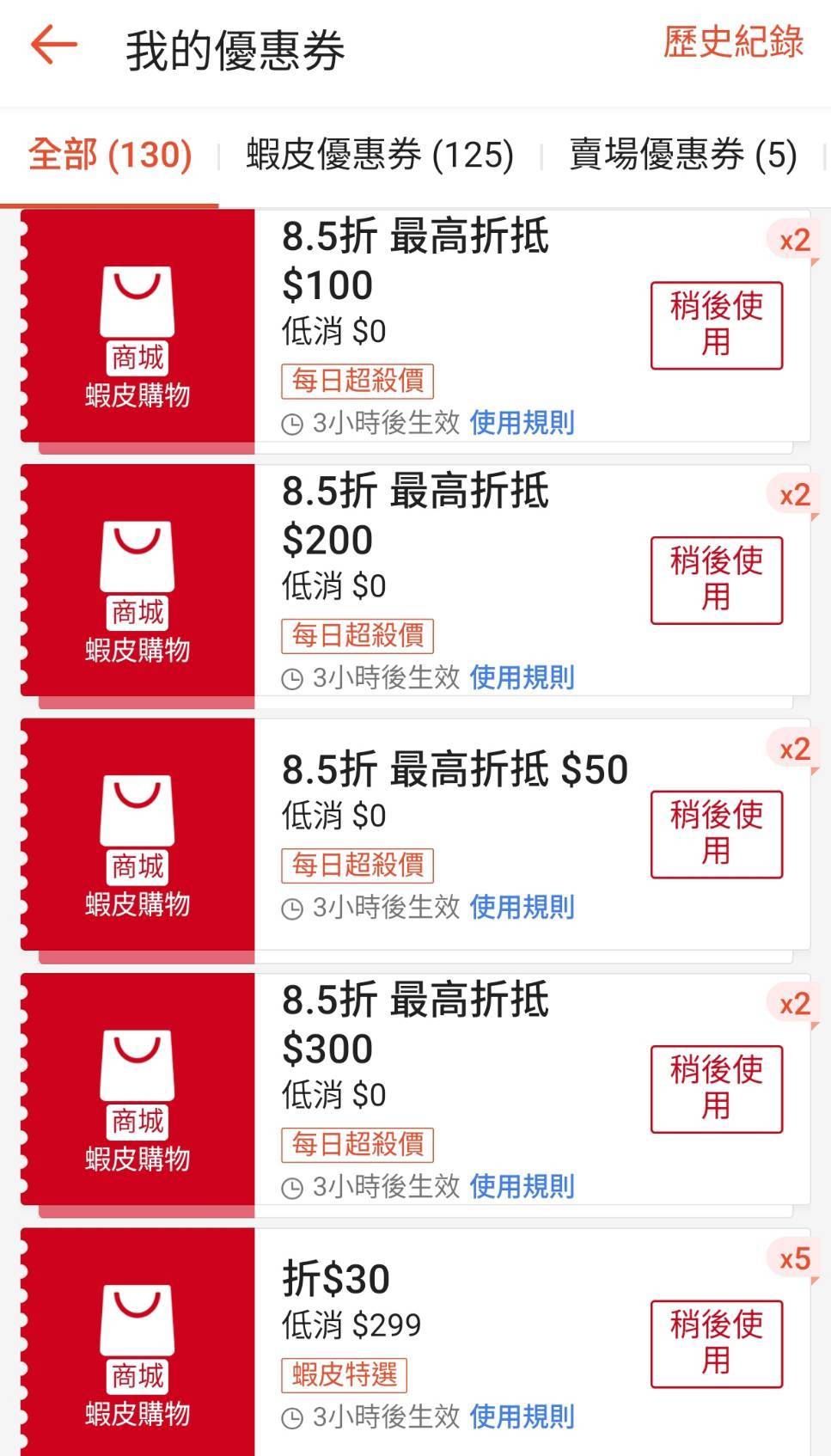The height and width of the screenshot is (1456, 831).
Task: Tap 稍後使用 on the $50 max discount voucher
Action: coord(716,834)
